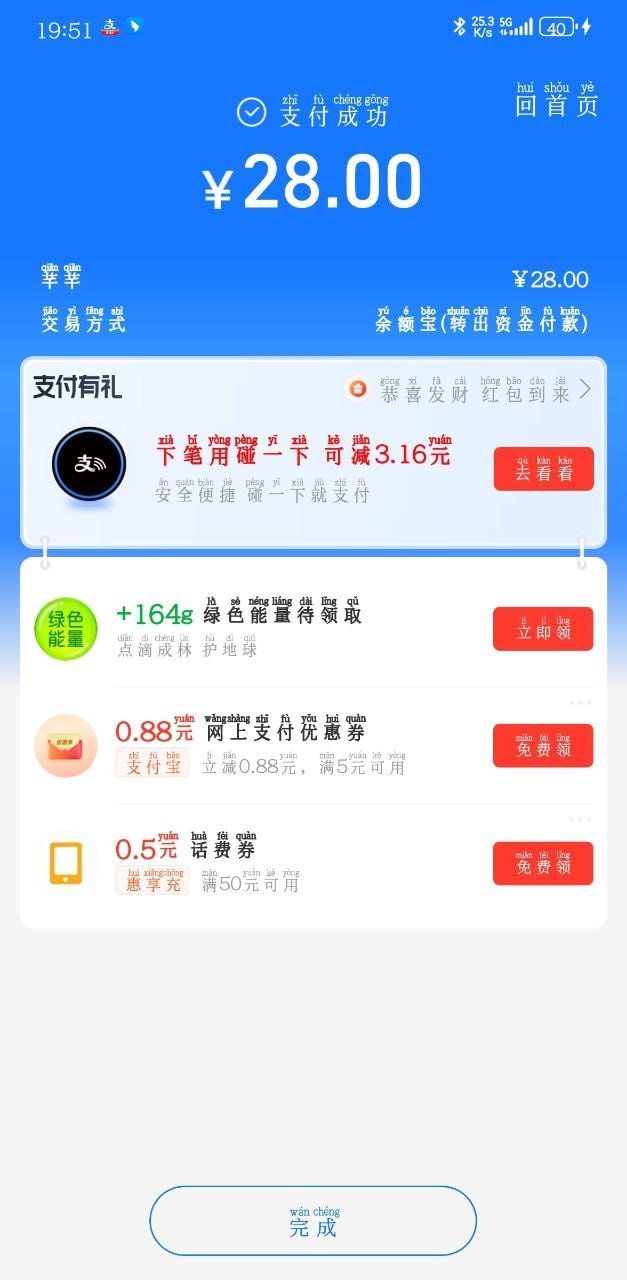Claim green energy with 立即领
Viewport: 627px width, 1280px height.
pyautogui.click(x=543, y=629)
